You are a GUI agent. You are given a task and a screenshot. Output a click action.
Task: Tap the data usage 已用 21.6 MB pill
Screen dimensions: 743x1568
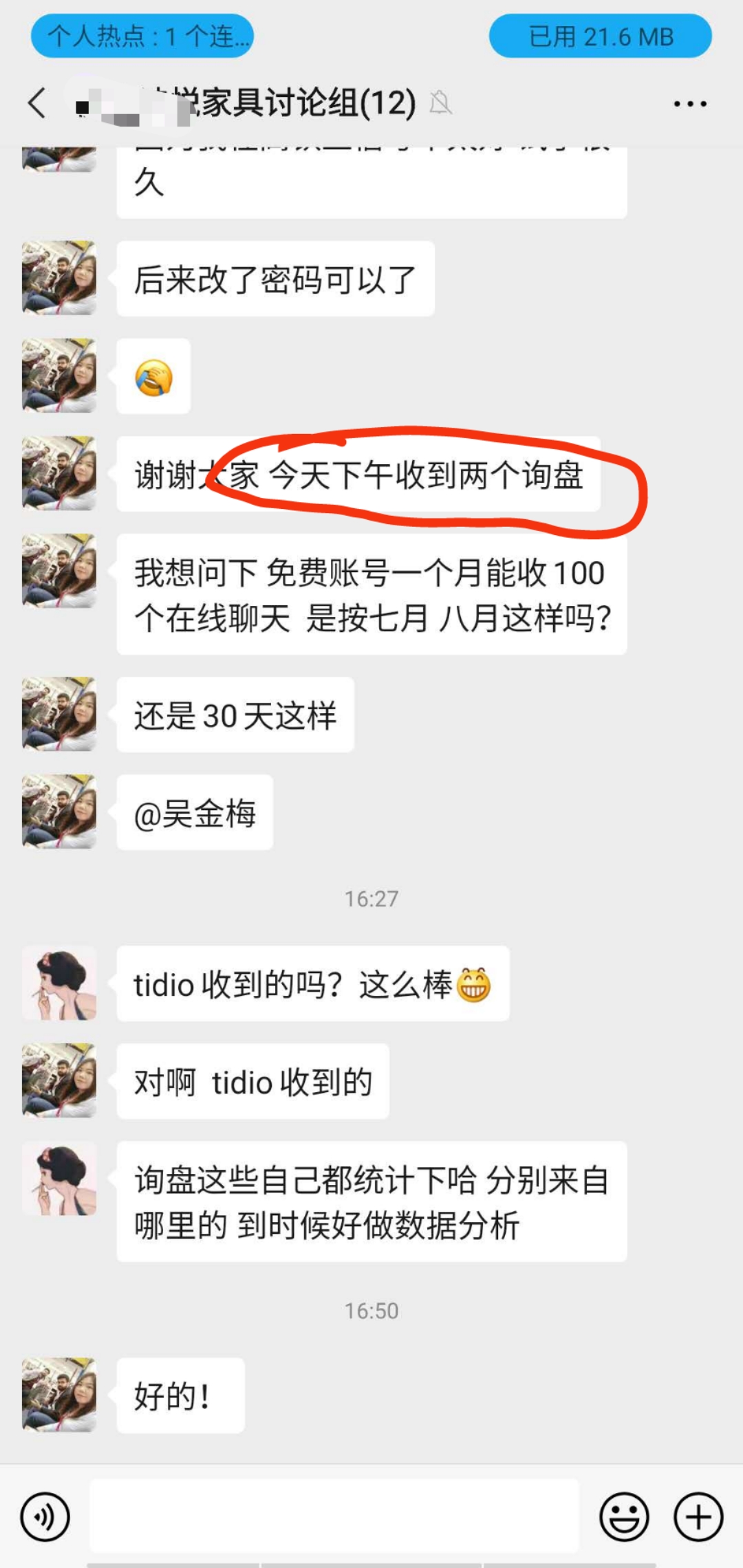[600, 36]
